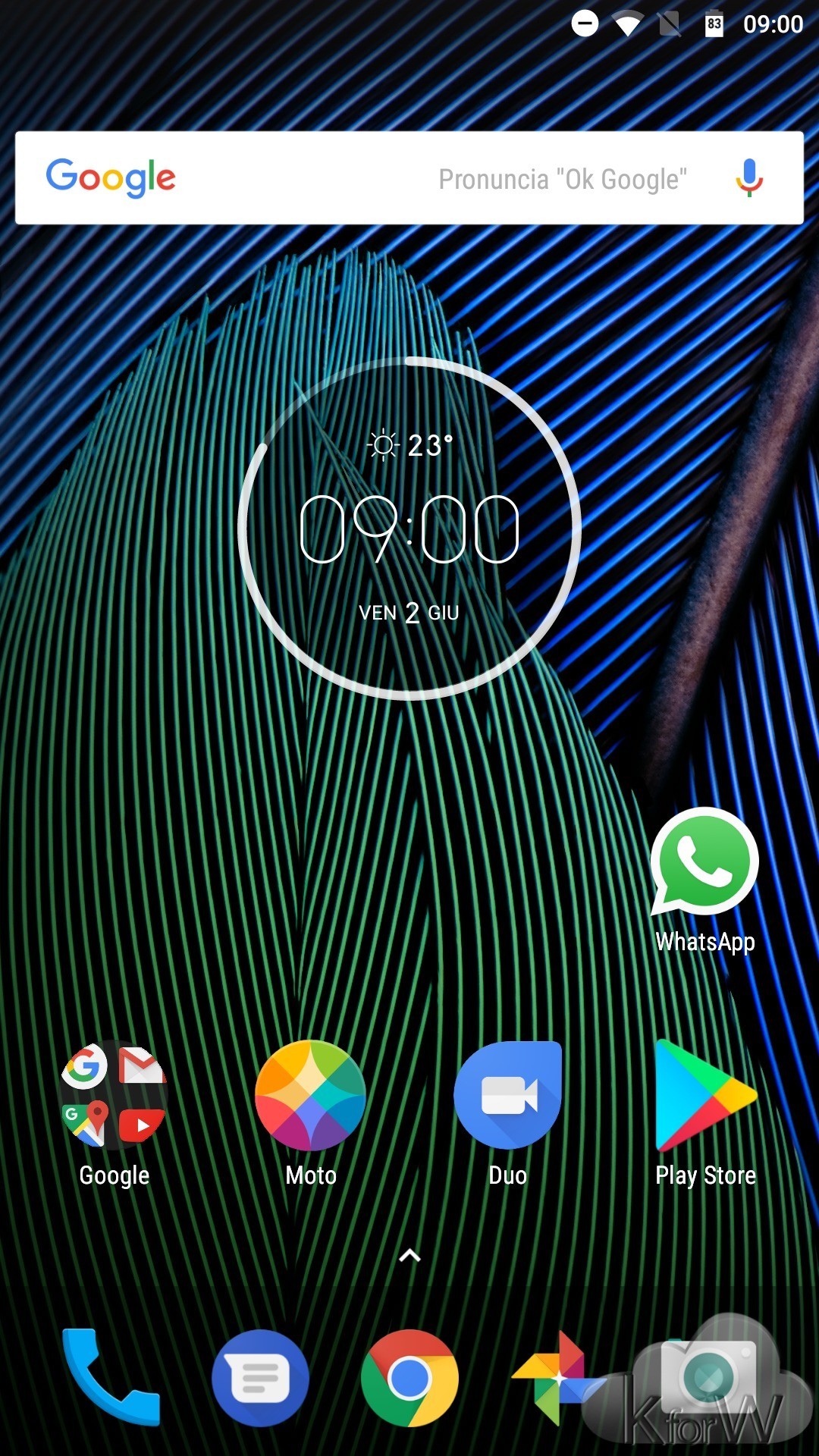Open the Moto app
This screenshot has width=819, height=1456.
pos(310,1096)
